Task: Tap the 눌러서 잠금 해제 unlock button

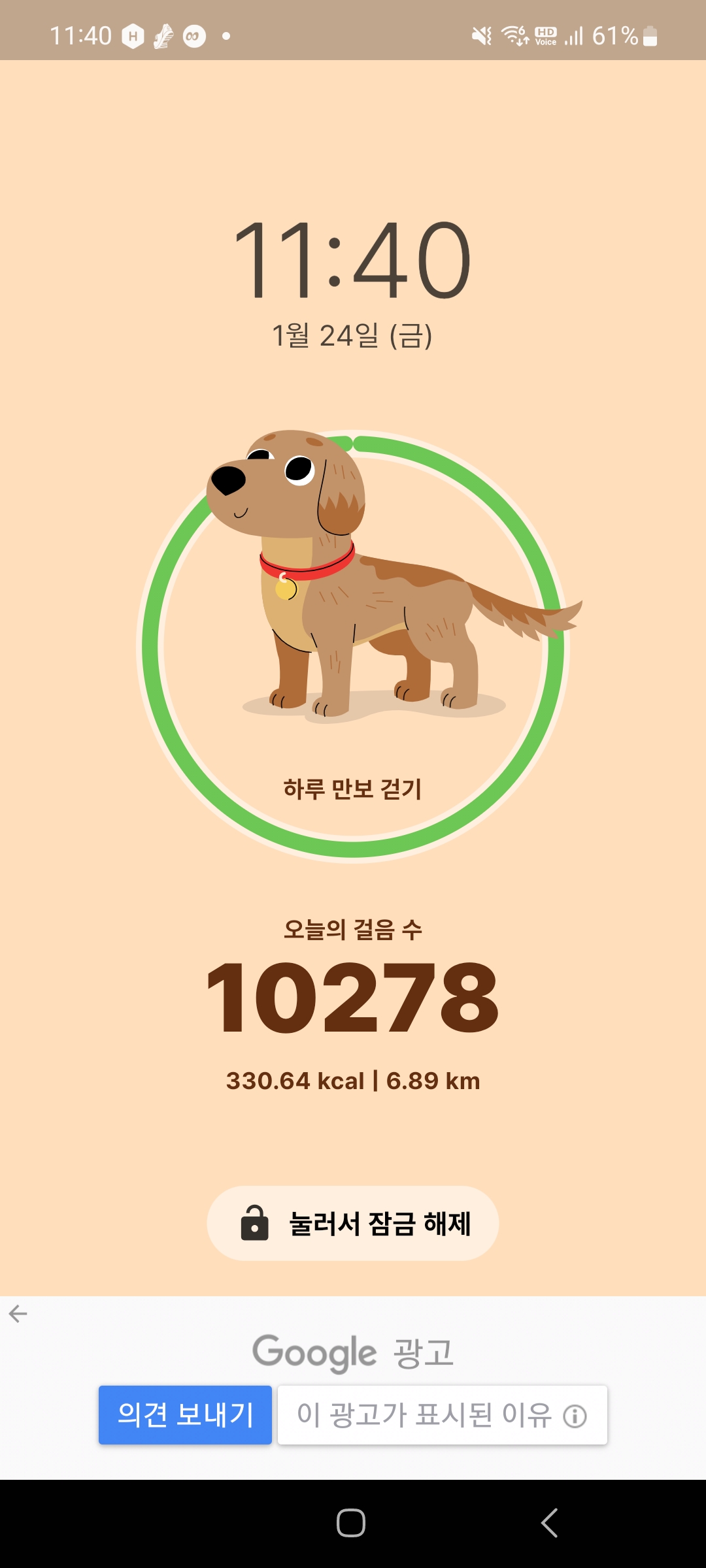Action: (353, 1223)
